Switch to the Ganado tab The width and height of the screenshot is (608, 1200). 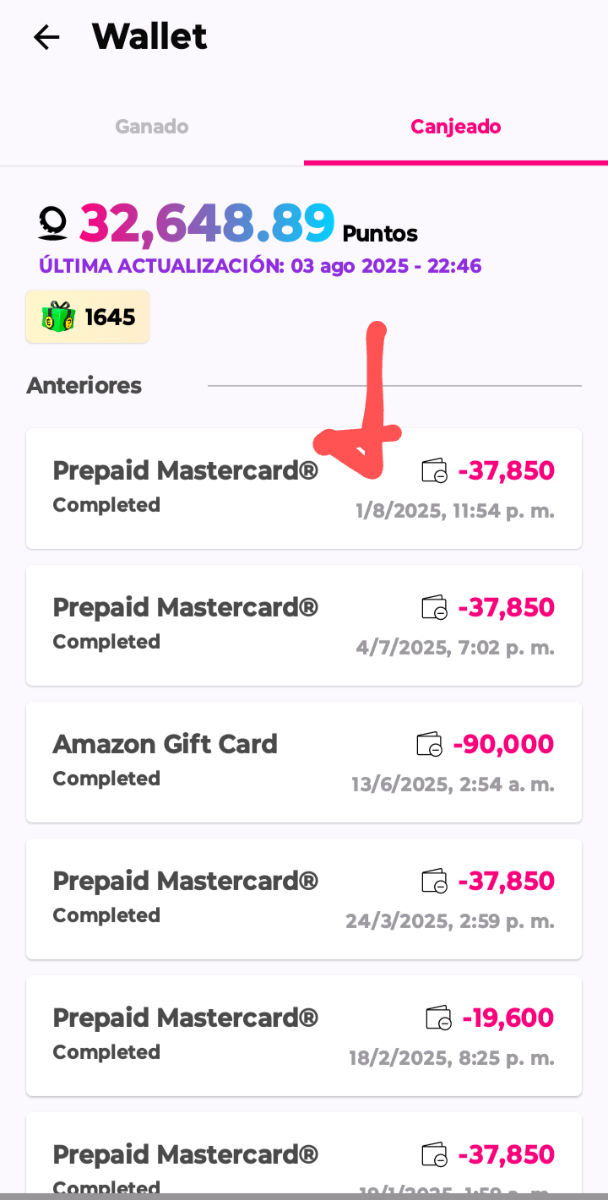tap(152, 127)
